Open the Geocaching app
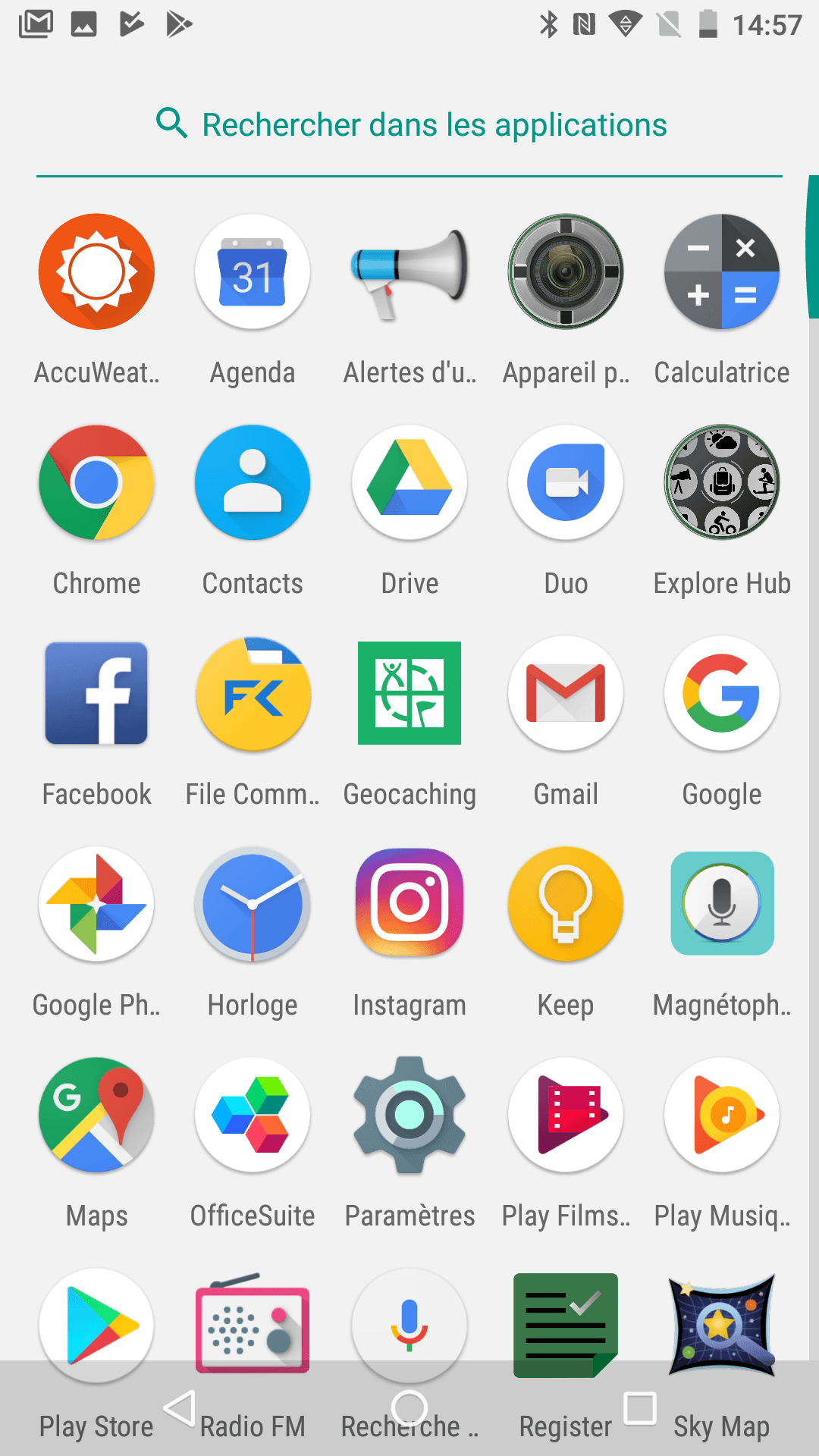 (409, 694)
